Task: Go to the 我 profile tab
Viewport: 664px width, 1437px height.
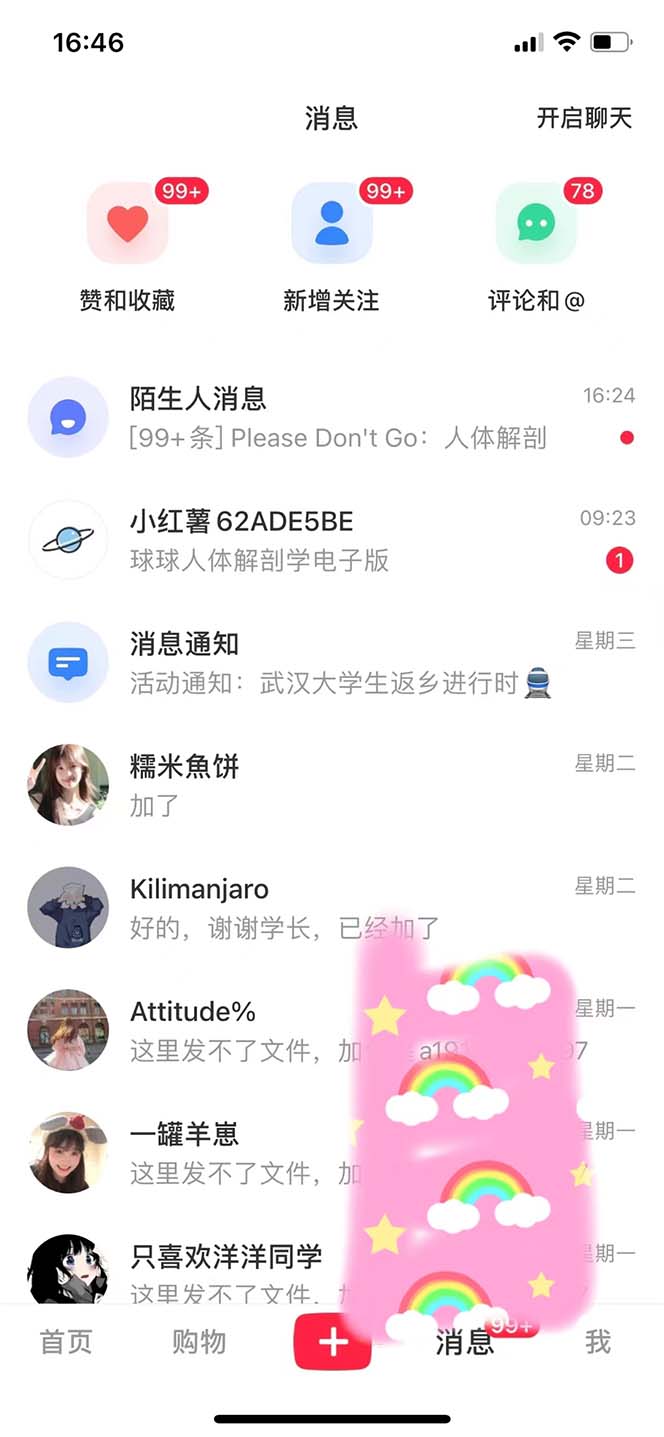Action: pyautogui.click(x=598, y=1342)
